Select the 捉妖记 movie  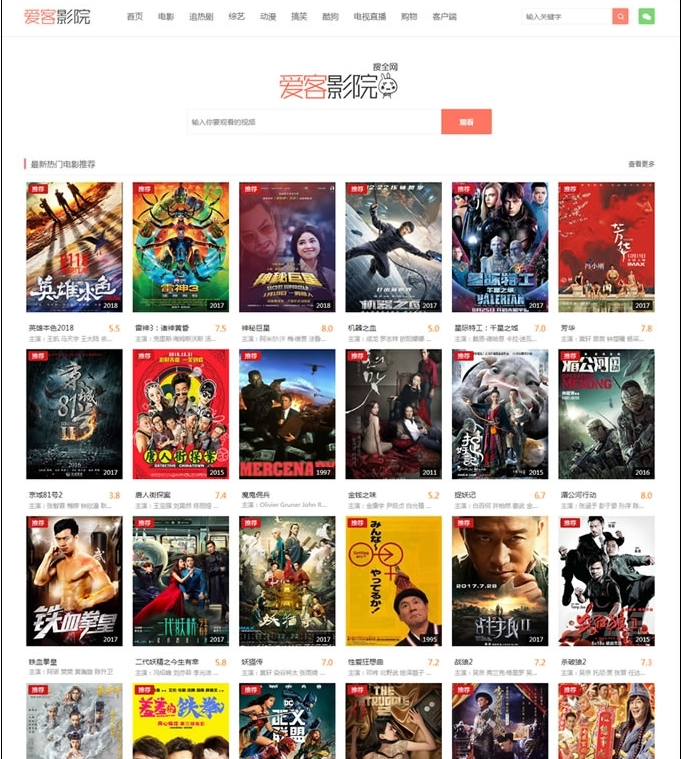(x=499, y=414)
